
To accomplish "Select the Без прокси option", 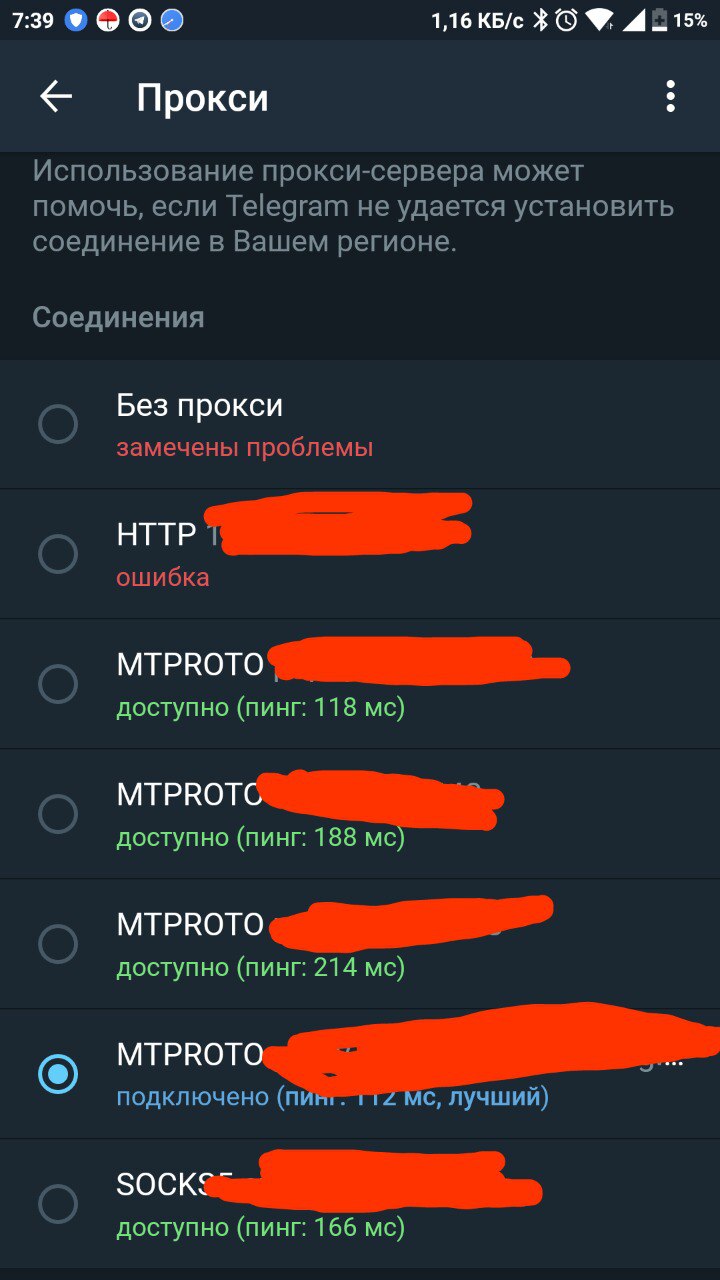I will [58, 424].
